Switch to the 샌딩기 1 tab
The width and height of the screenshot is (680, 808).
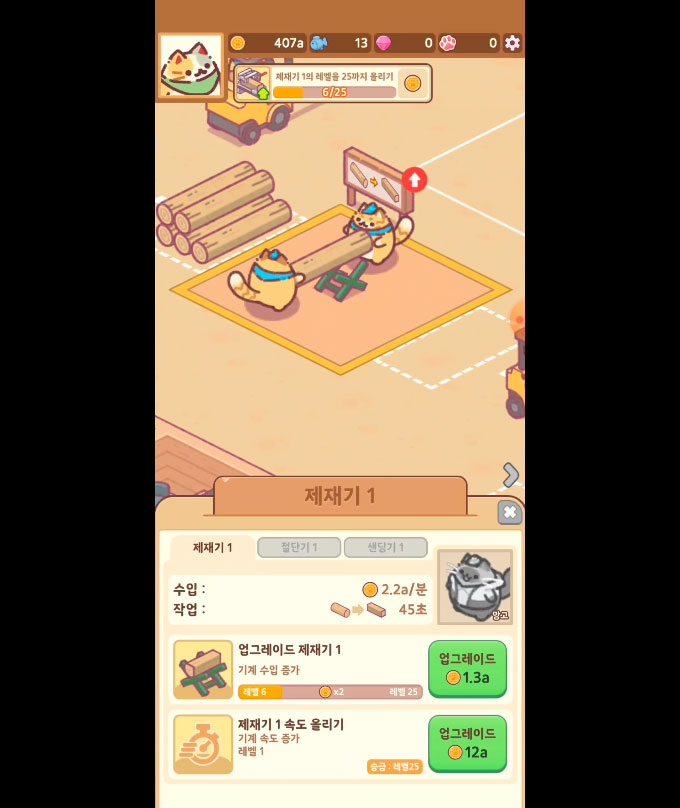(385, 548)
